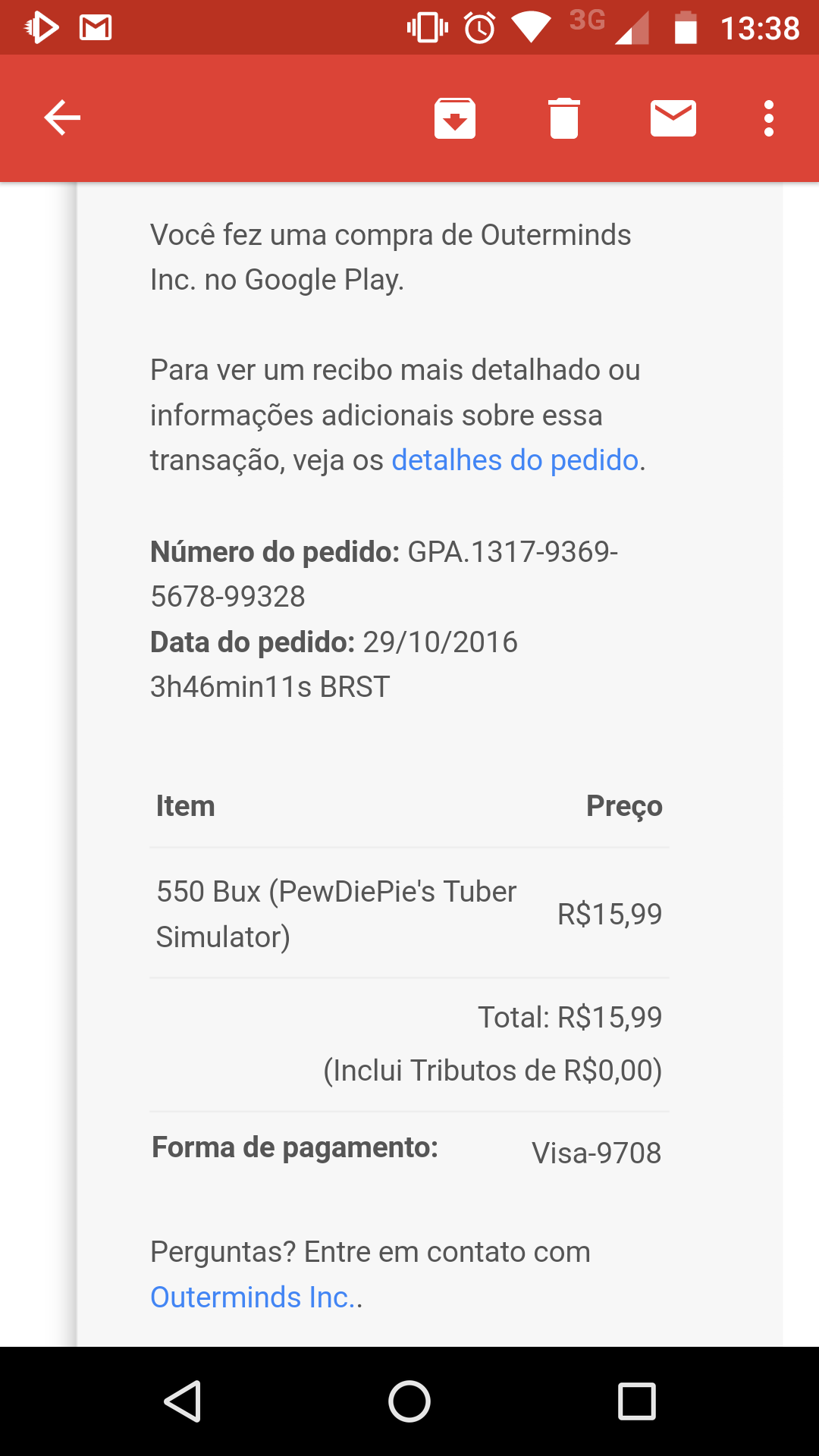The height and width of the screenshot is (1456, 819).
Task: Go back to the inbox
Action: (x=62, y=118)
